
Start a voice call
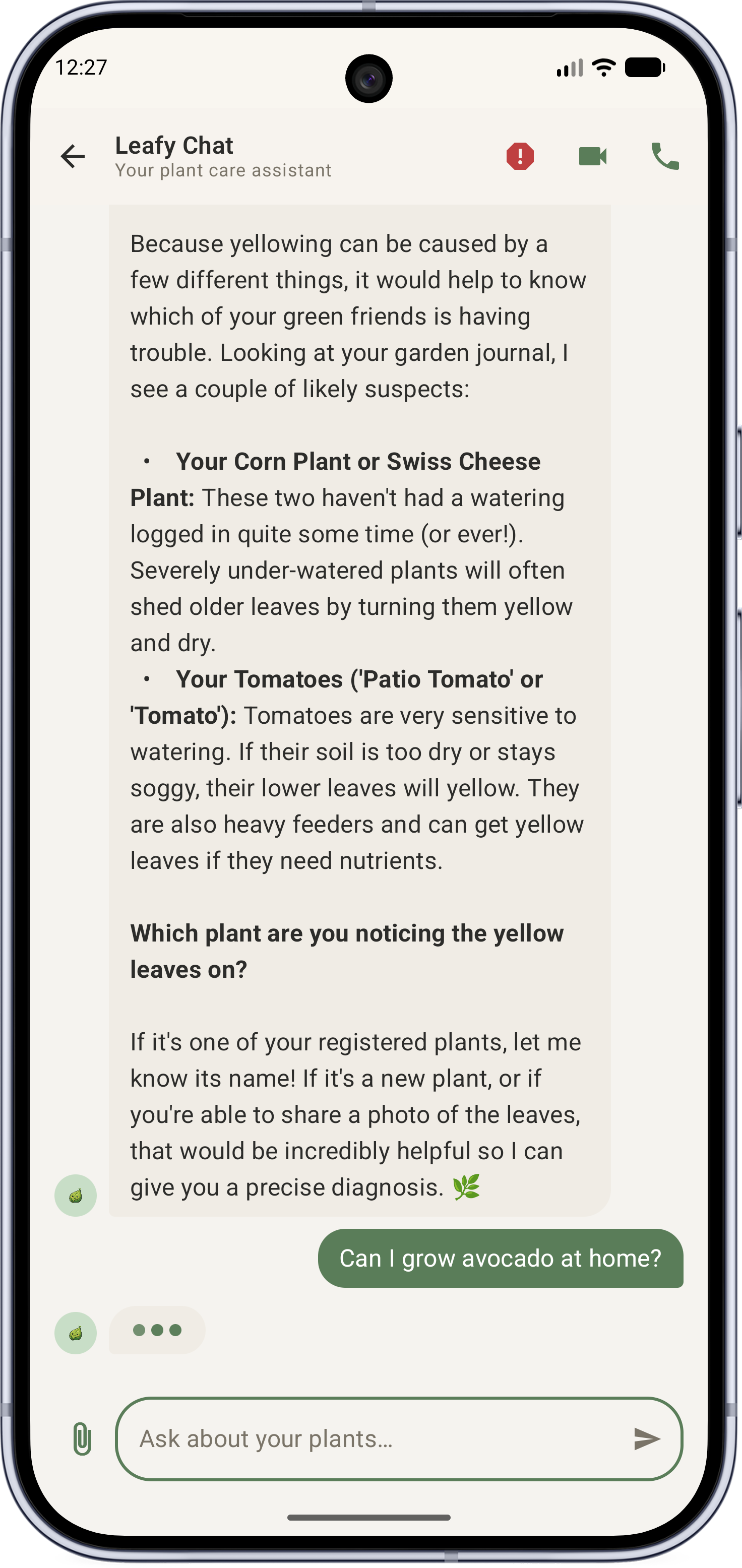coord(665,156)
